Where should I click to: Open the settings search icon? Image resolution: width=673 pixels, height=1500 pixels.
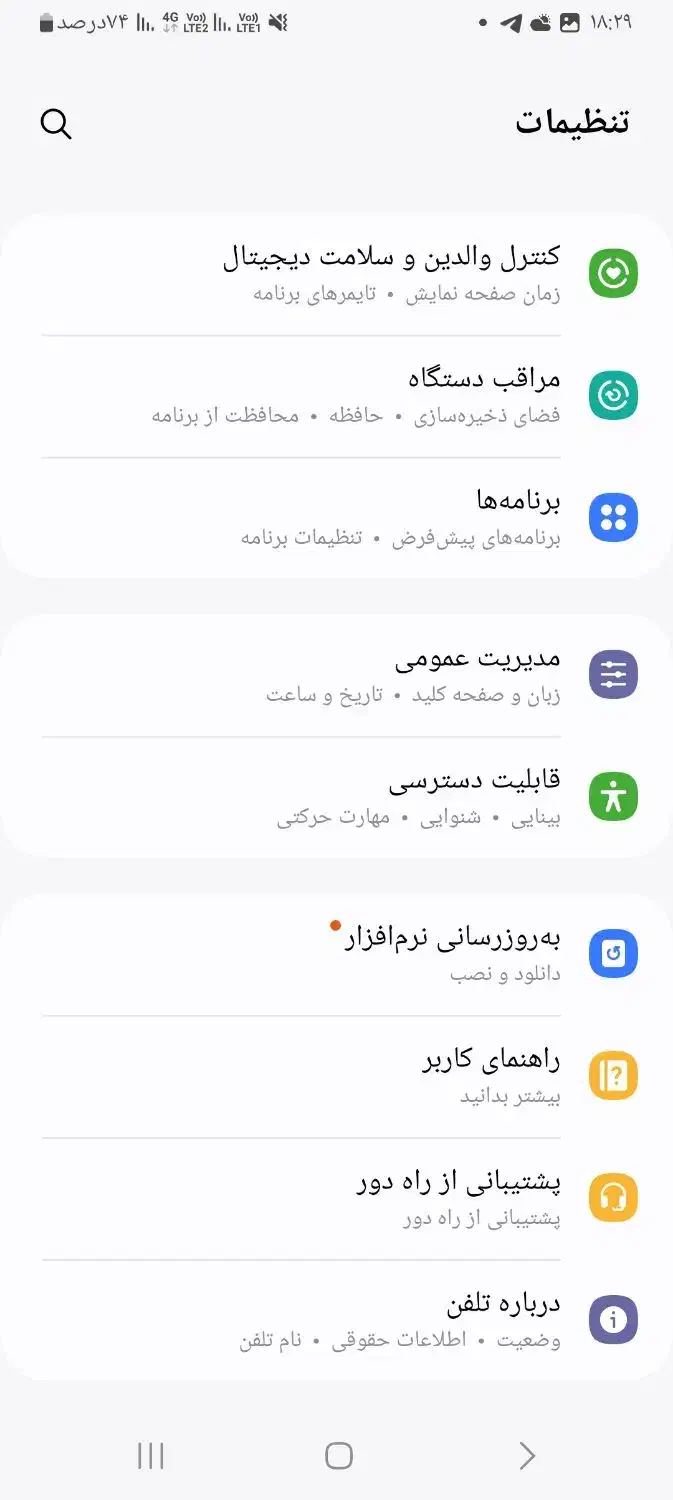point(56,124)
